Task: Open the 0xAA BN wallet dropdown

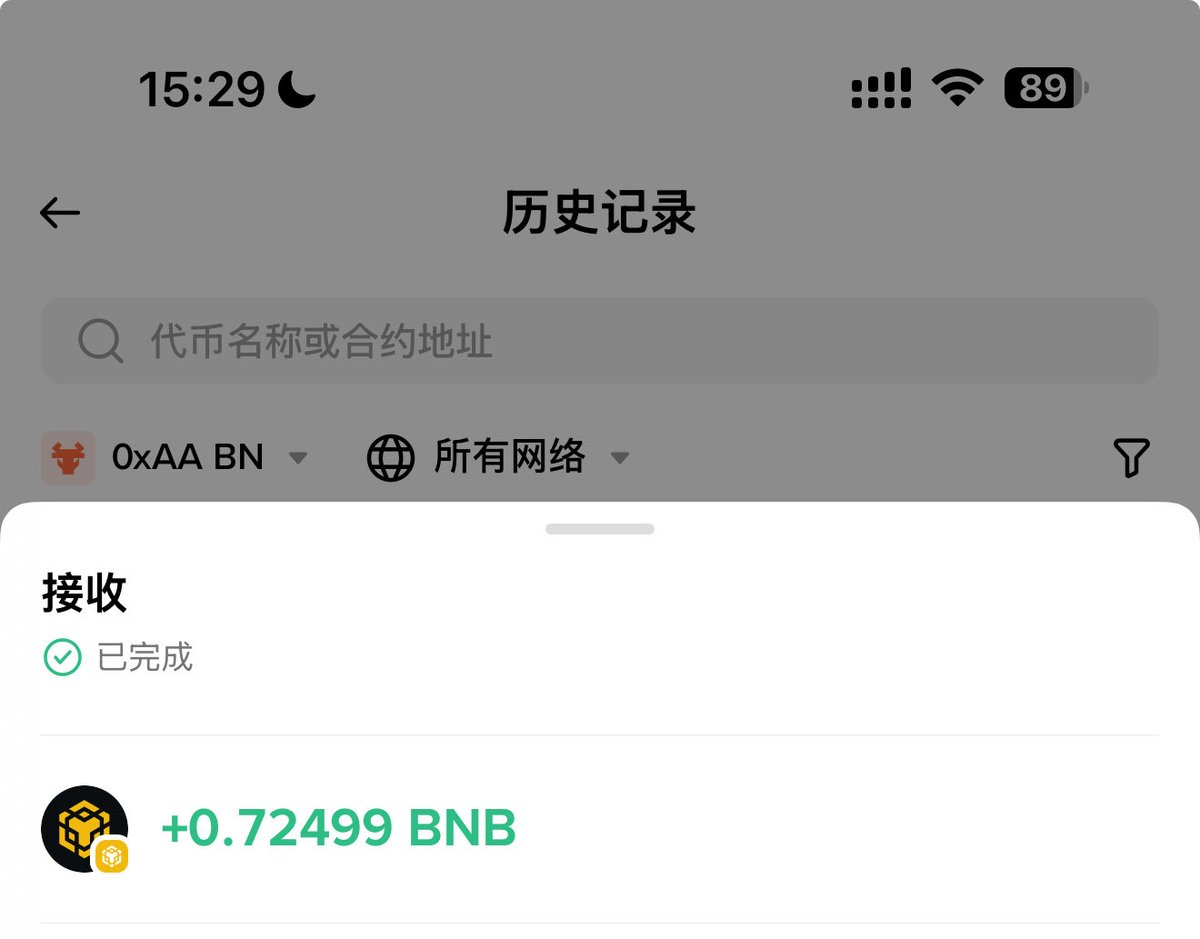Action: point(176,458)
